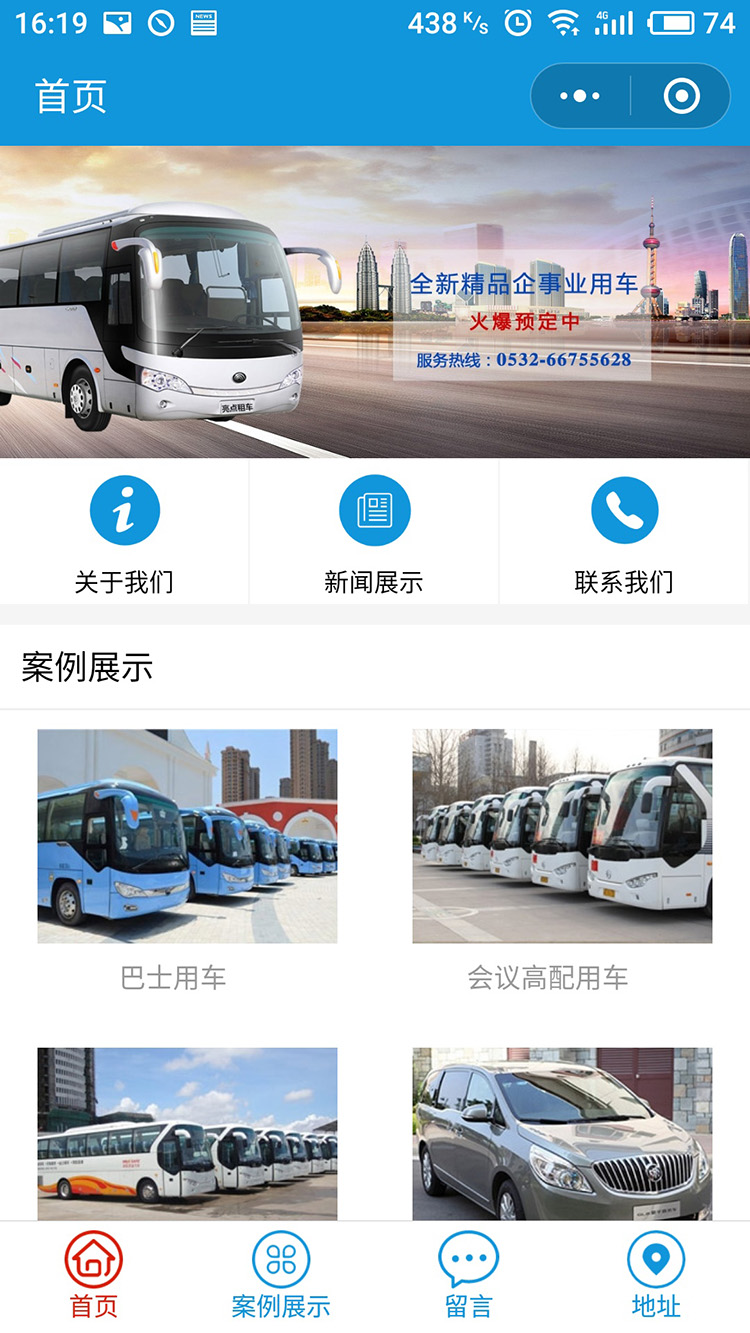Tap the 新闻展示 newspaper icon
Image resolution: width=750 pixels, height=1333 pixels.
pyautogui.click(x=374, y=509)
